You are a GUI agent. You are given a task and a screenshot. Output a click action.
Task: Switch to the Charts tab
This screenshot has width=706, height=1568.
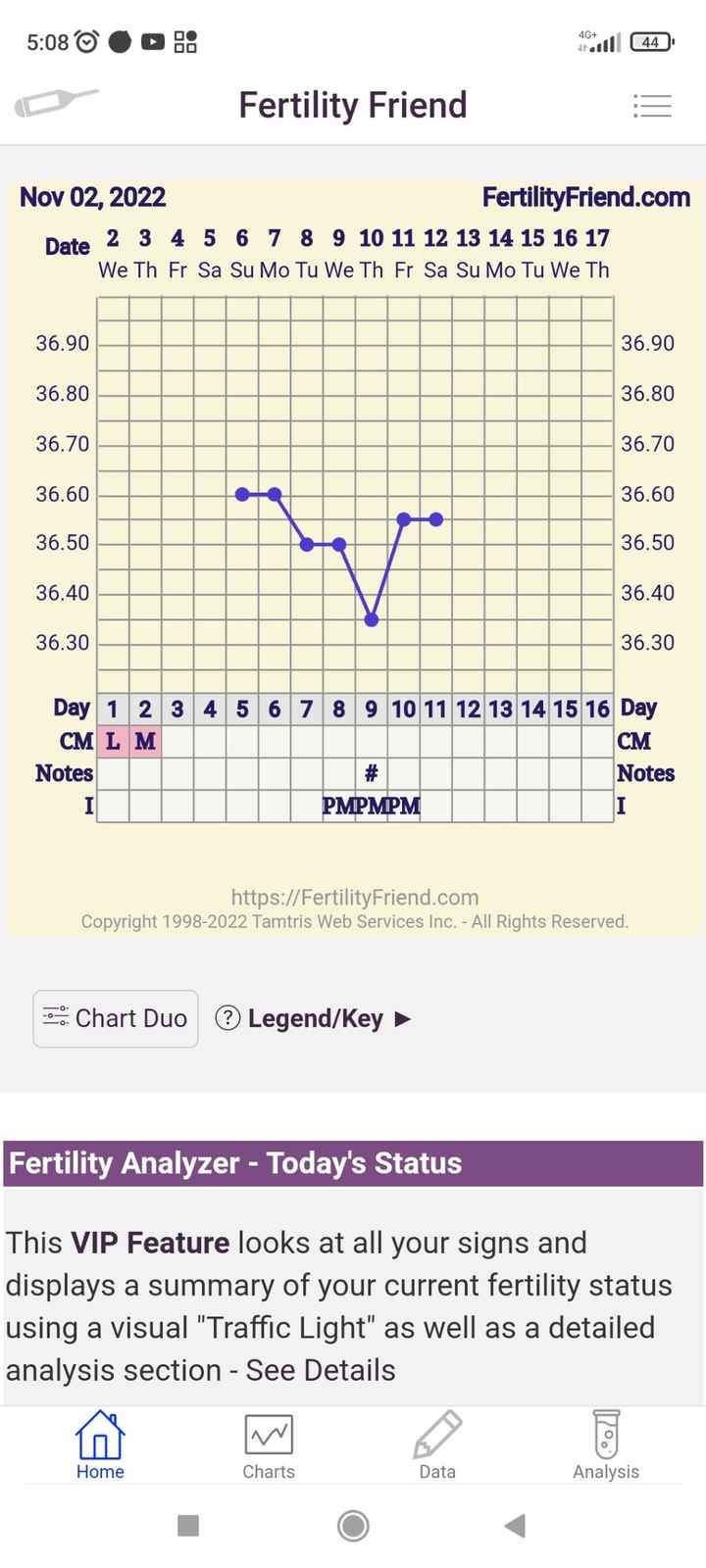tap(269, 1445)
